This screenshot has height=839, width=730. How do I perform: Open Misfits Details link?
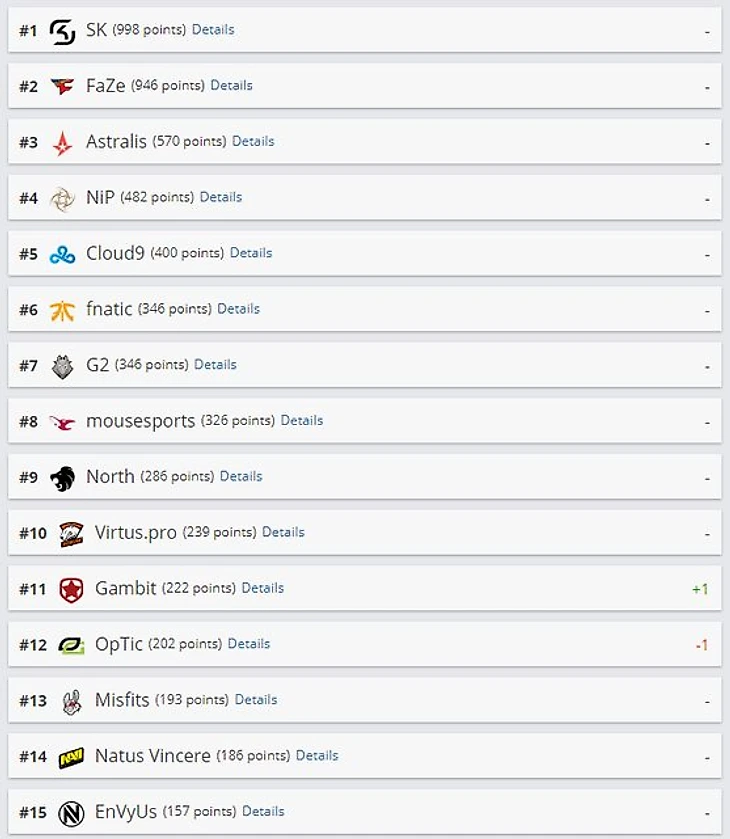[x=256, y=700]
